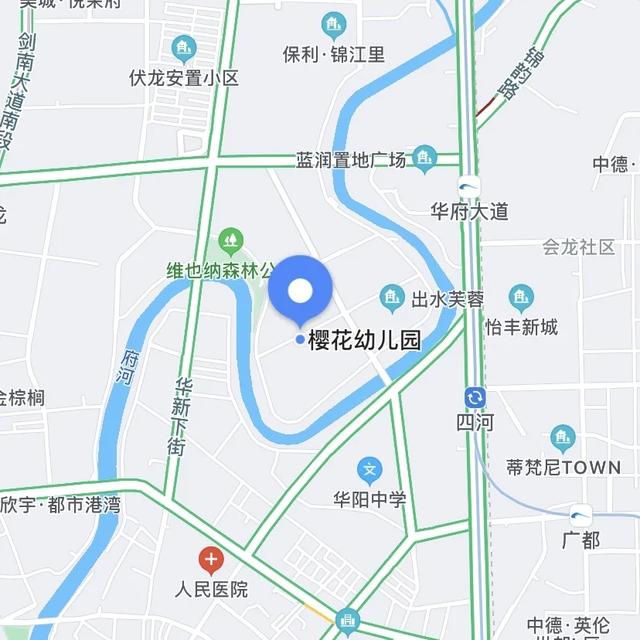Select the 怡丰新城 residence marker

[521, 297]
